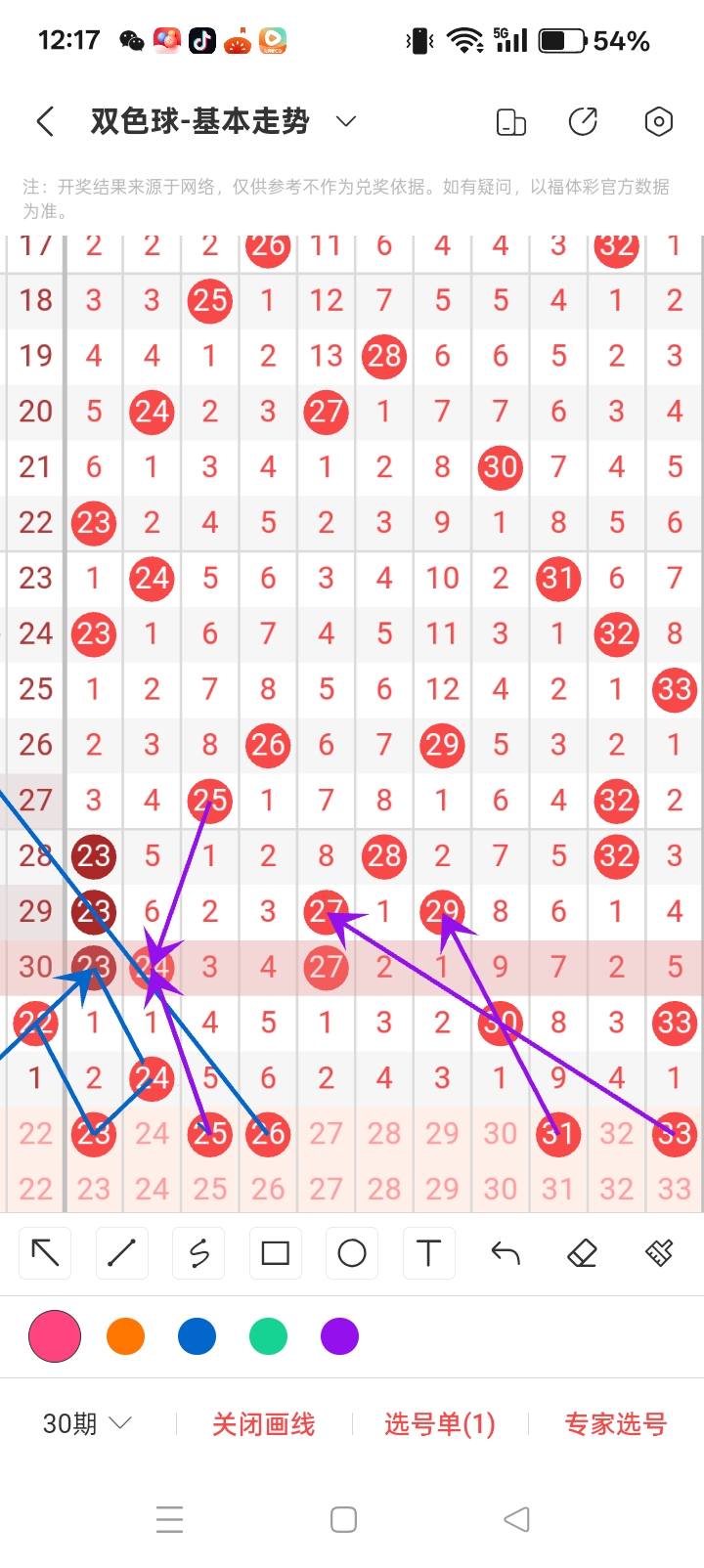This screenshot has width=704, height=1568.
Task: Rotate the chart with the screen orientation icon
Action: [510, 122]
